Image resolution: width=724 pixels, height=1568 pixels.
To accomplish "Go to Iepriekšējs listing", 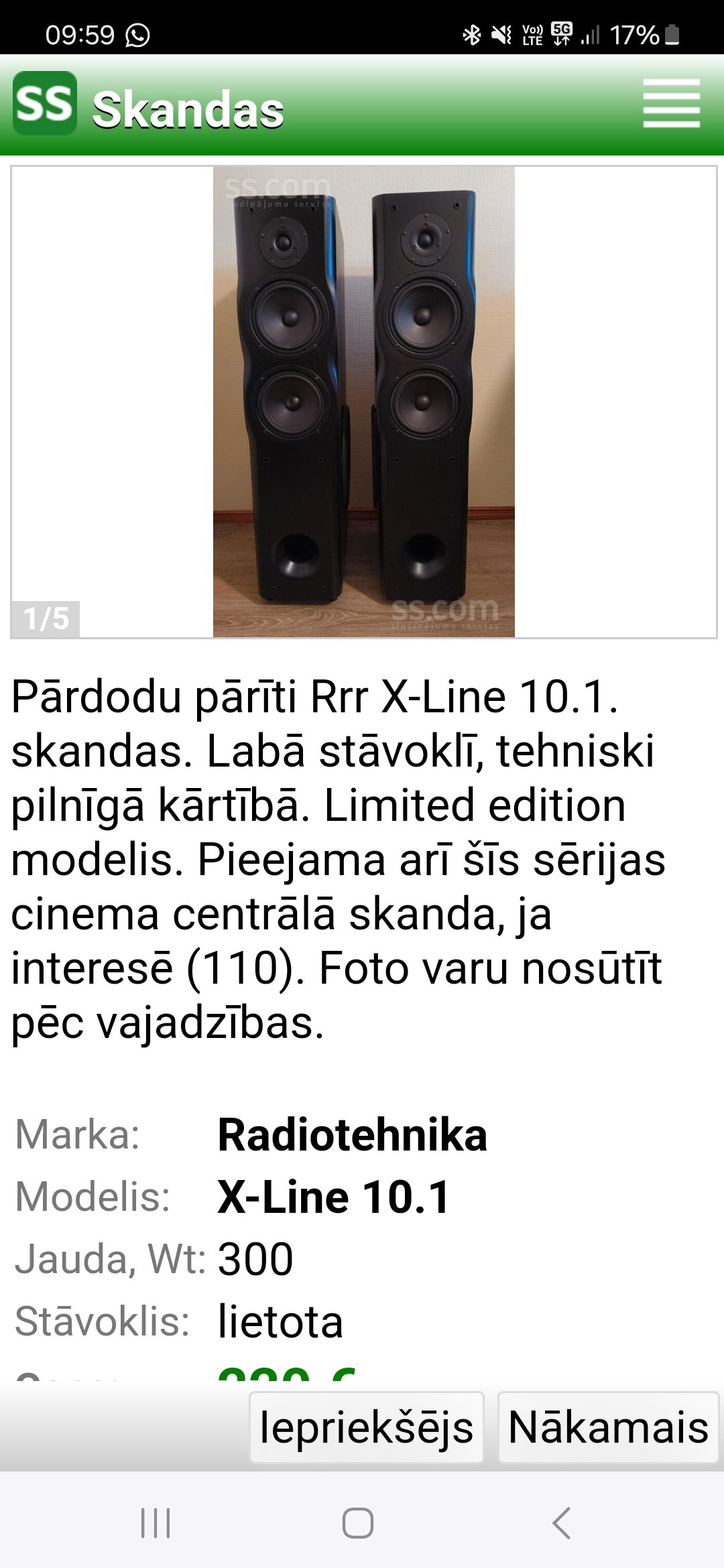I will tap(367, 1427).
